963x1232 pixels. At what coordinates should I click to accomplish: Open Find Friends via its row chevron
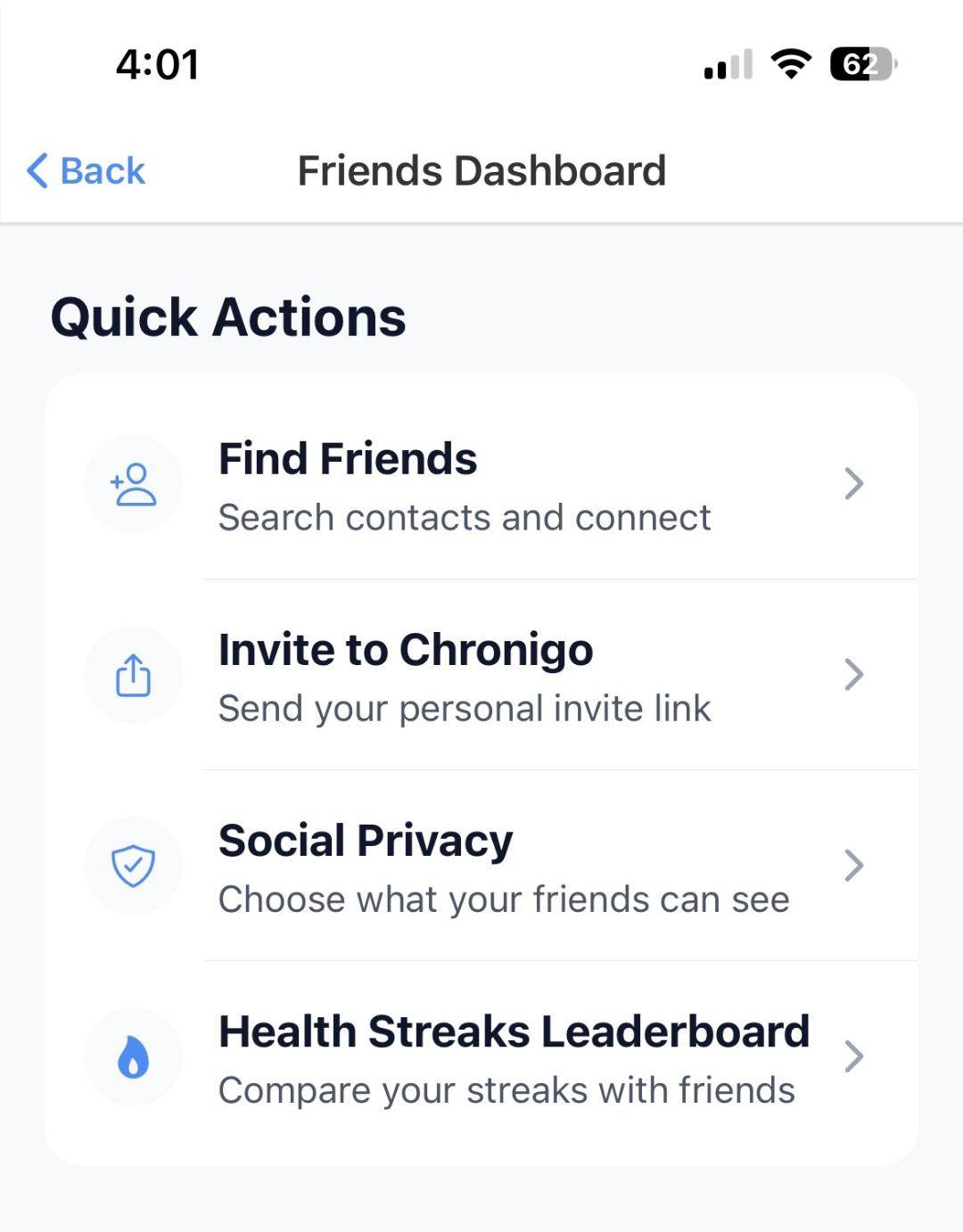[855, 484]
